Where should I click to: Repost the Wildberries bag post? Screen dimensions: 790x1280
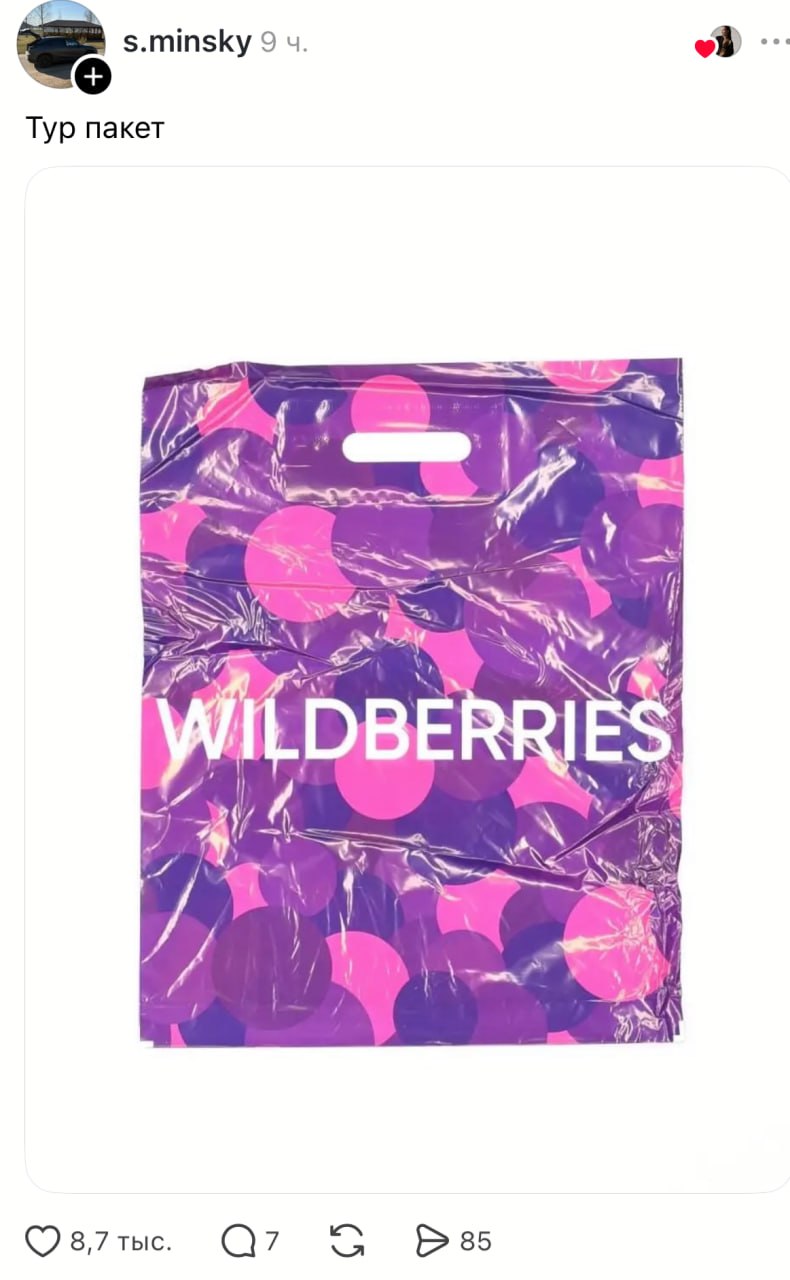tap(346, 1242)
